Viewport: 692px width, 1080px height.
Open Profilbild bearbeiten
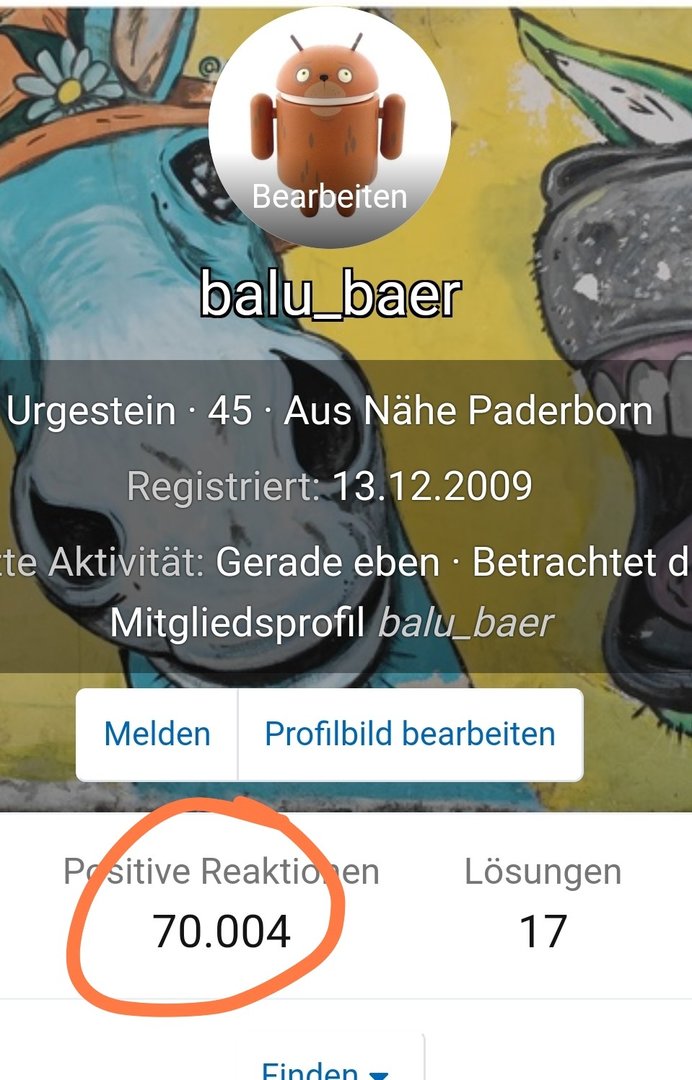[x=409, y=734]
